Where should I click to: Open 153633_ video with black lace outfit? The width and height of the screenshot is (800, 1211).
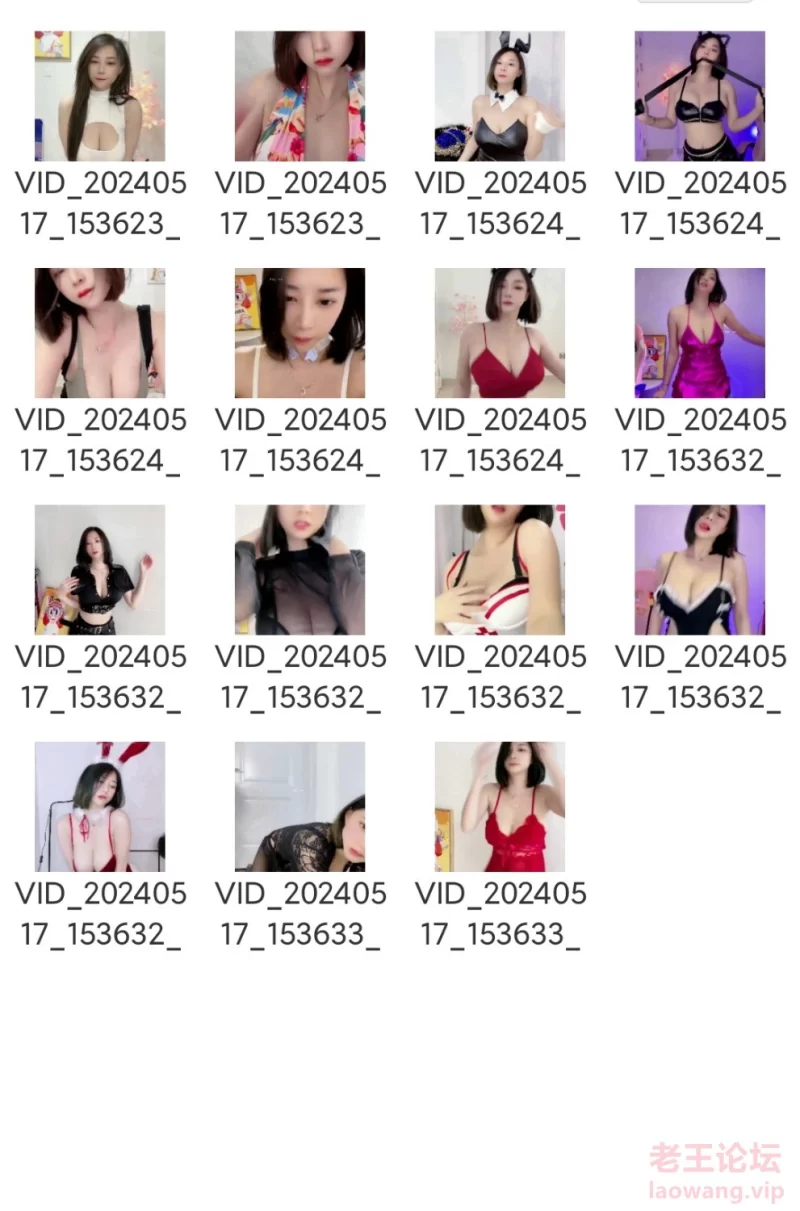point(300,807)
